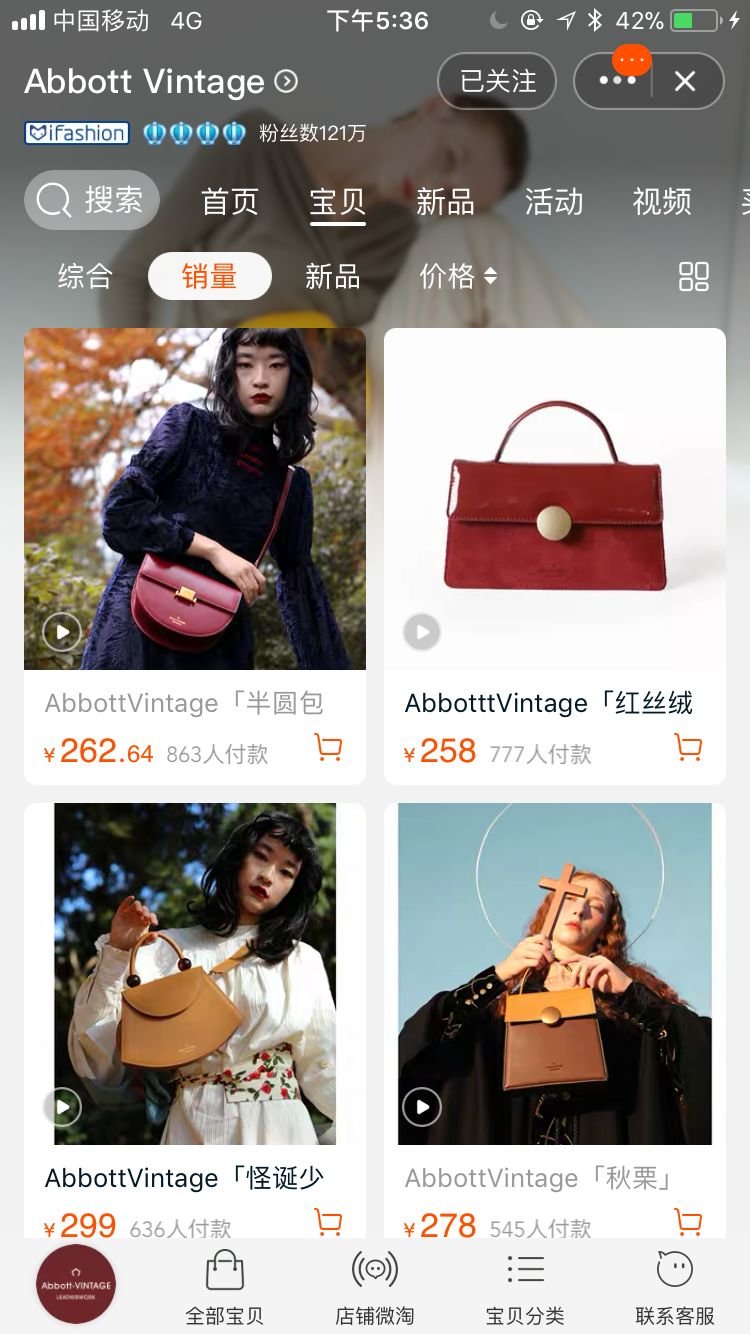Screen dimensions: 750x1334
Task: Open the 半圆包 product card
Action: pos(195,500)
